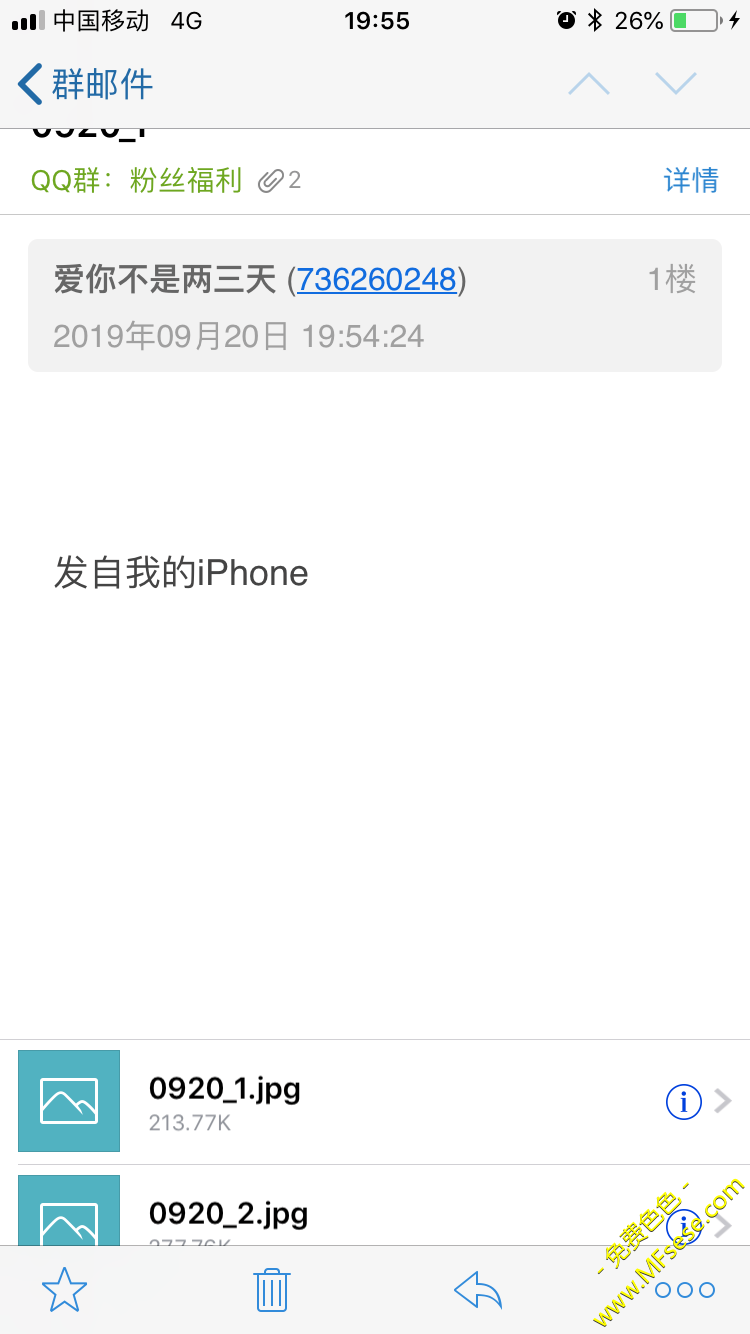Image resolution: width=750 pixels, height=1334 pixels.
Task: Go back to 群邮件 list
Action: (x=85, y=84)
